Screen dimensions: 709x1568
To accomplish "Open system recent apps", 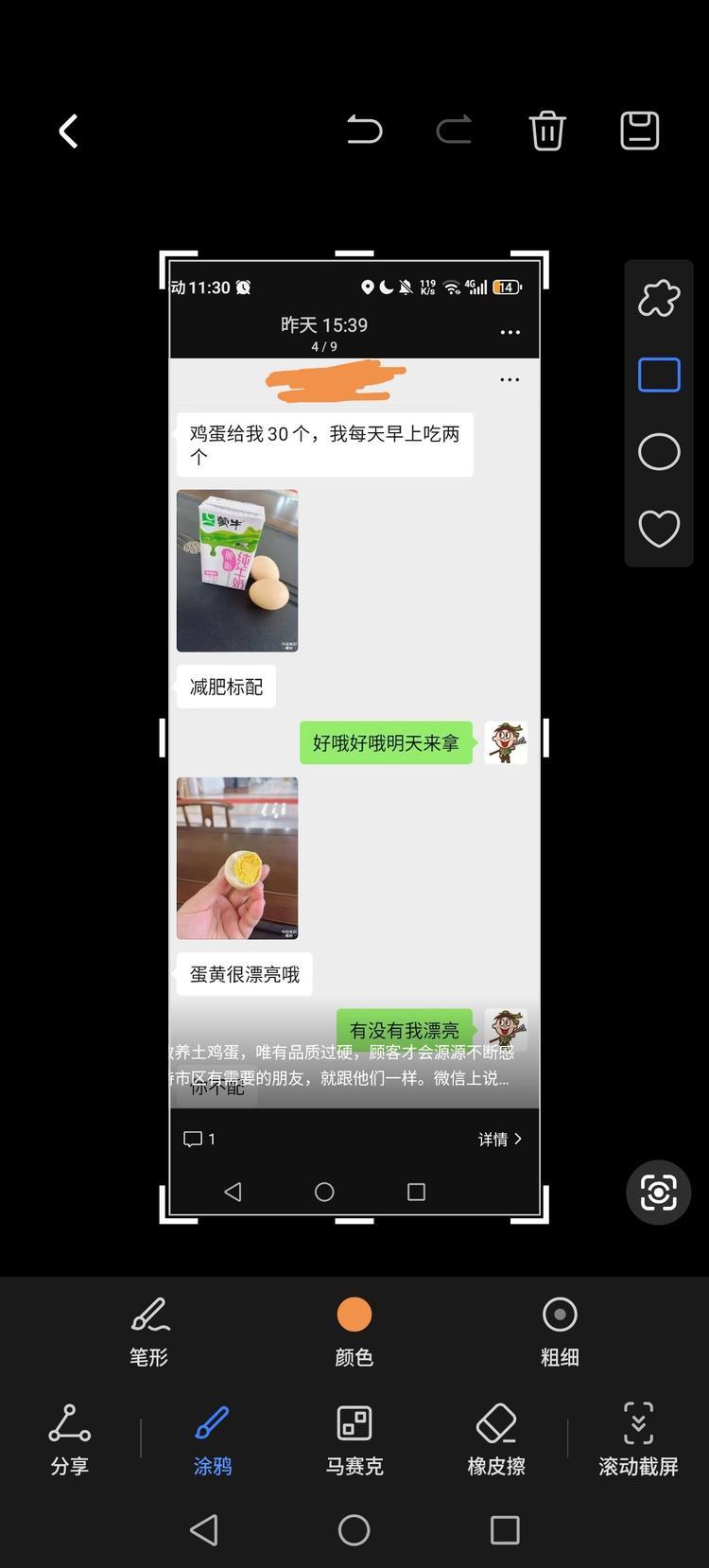I will click(505, 1530).
